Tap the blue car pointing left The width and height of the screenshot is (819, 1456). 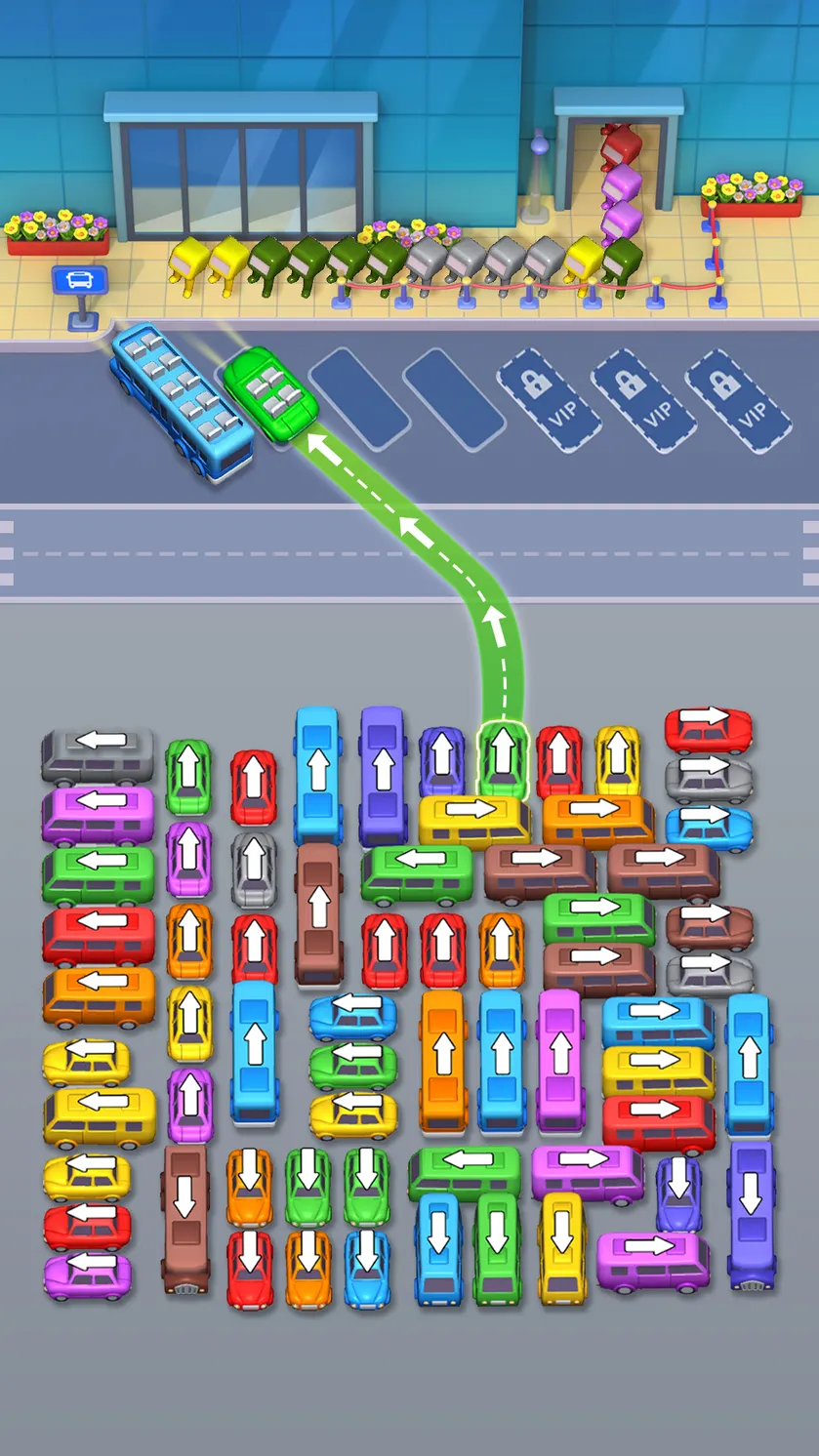[353, 1016]
